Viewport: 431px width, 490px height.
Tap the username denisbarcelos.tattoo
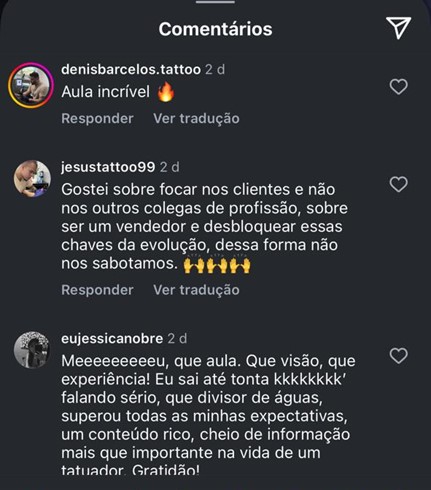click(131, 70)
